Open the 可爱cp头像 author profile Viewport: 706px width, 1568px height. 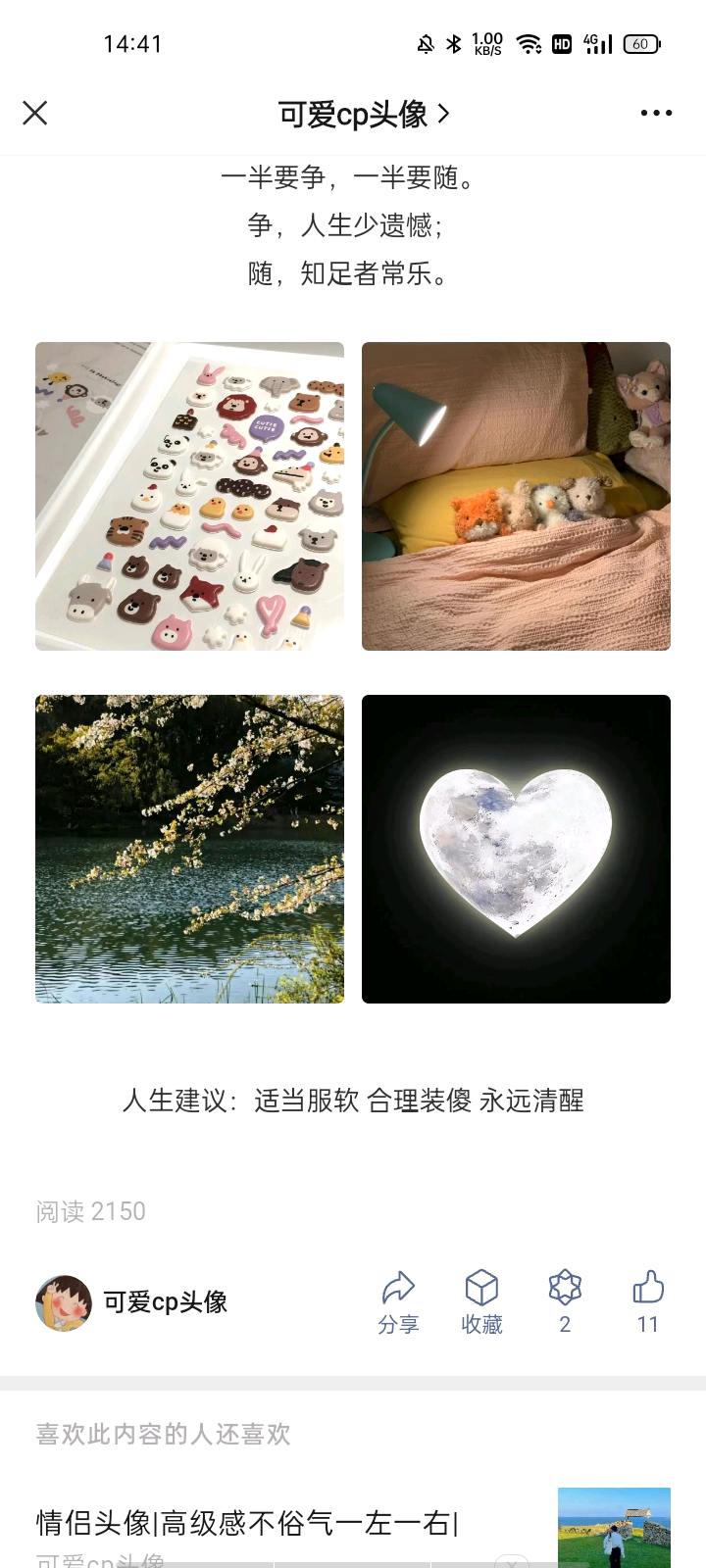pyautogui.click(x=131, y=1302)
